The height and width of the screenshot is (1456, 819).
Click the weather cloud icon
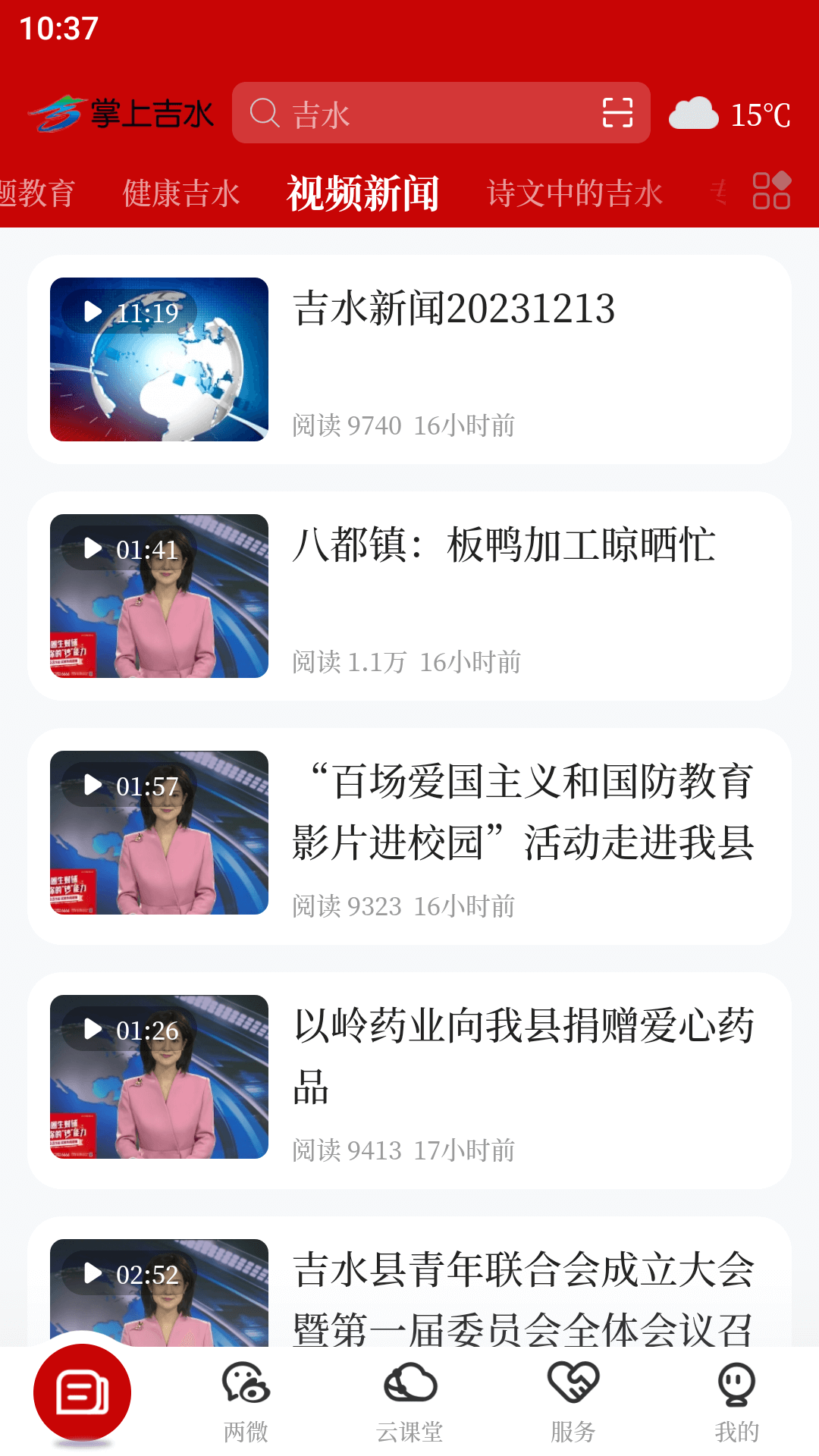tap(692, 114)
